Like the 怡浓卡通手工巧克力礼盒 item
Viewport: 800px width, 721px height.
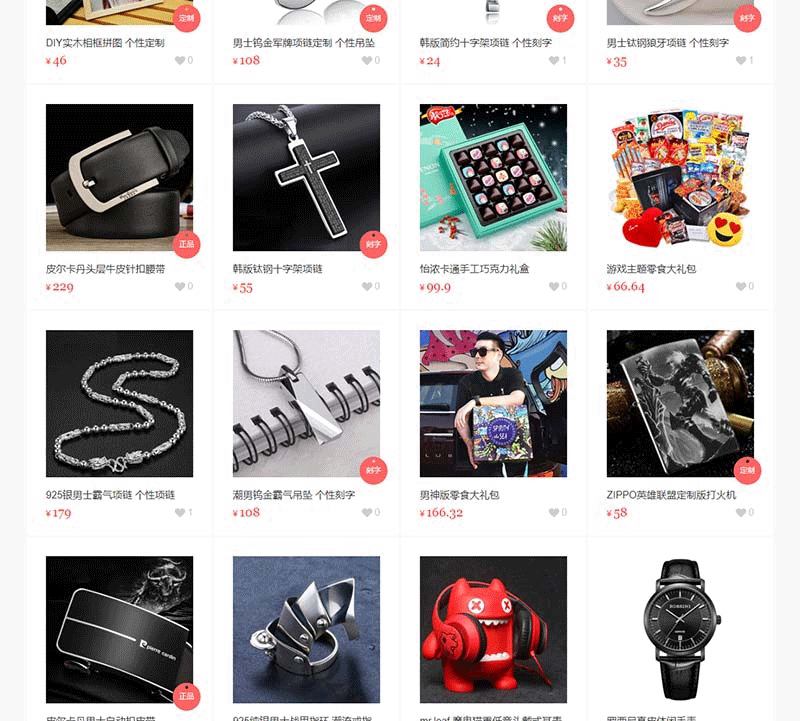tap(555, 287)
